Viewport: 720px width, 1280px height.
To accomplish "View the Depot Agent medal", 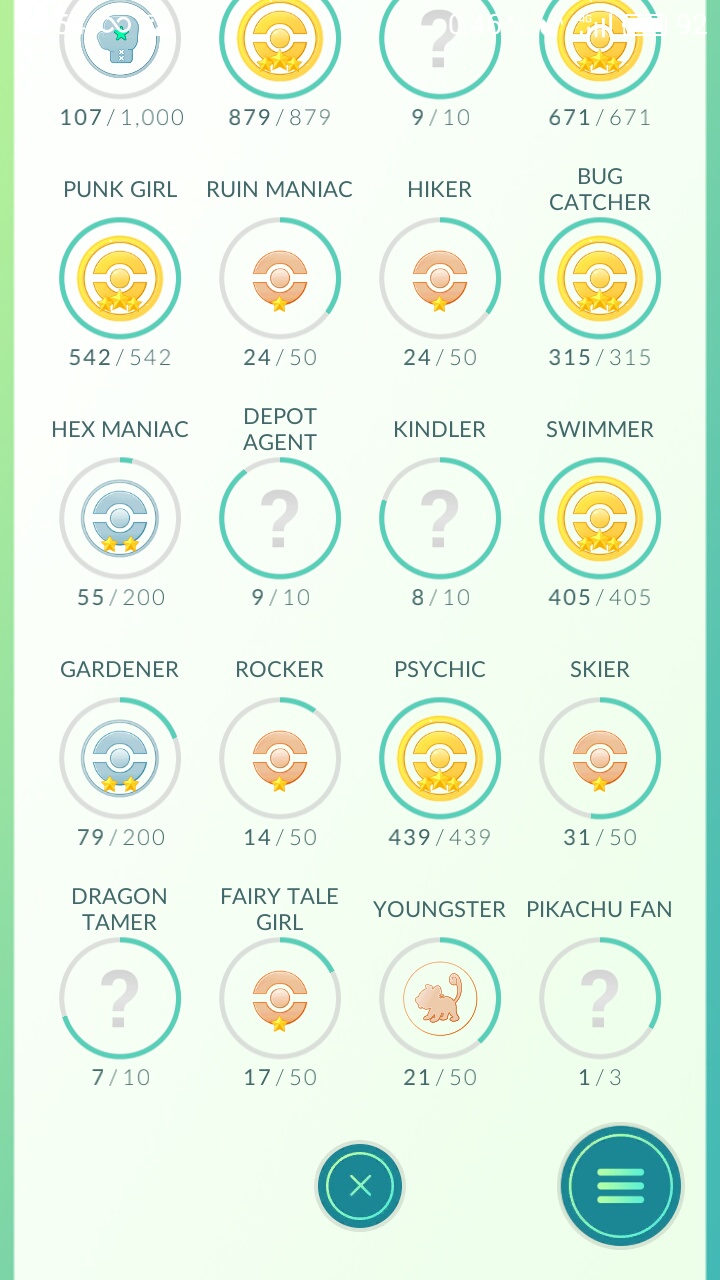I will point(280,518).
